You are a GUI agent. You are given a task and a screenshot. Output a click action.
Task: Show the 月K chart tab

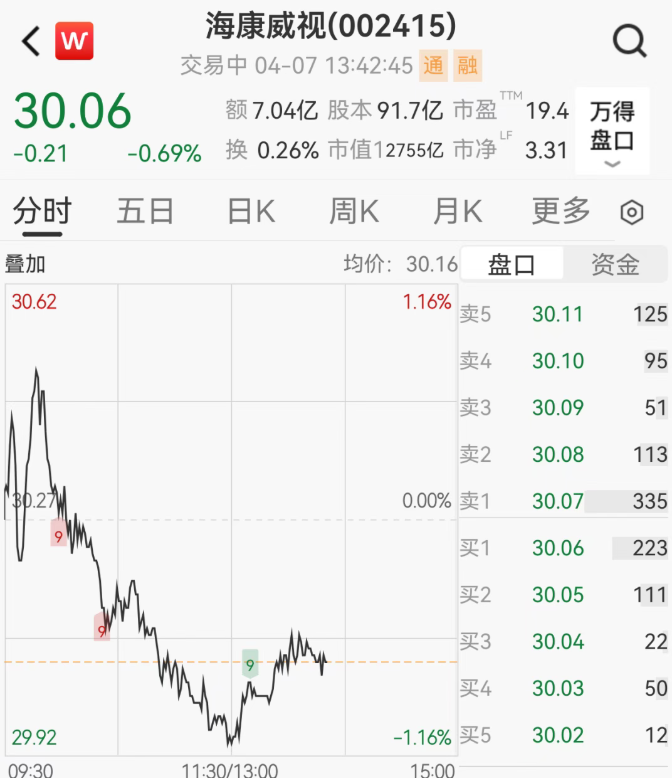tap(457, 211)
